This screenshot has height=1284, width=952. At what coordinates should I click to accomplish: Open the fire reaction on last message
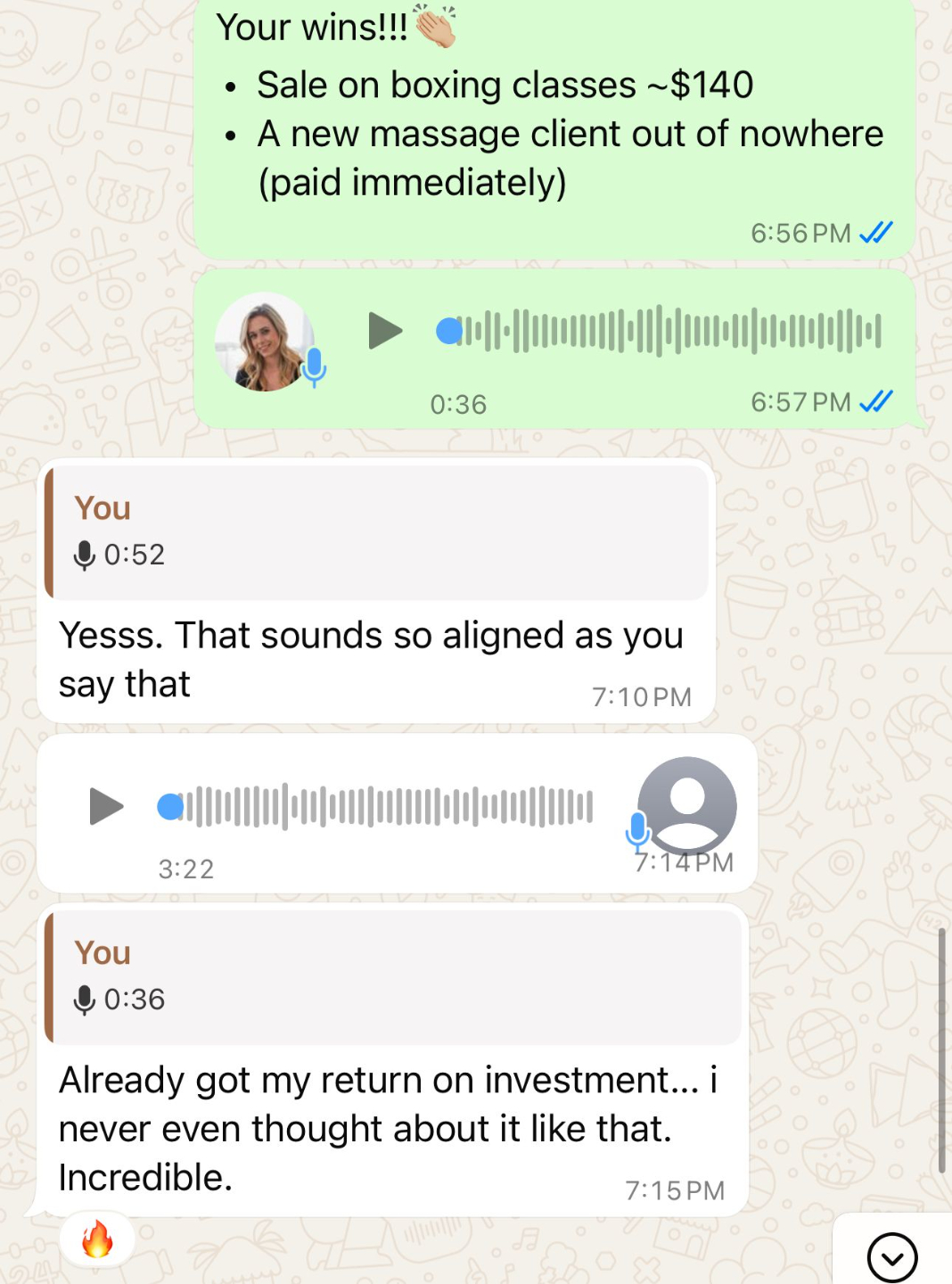pyautogui.click(x=97, y=1239)
